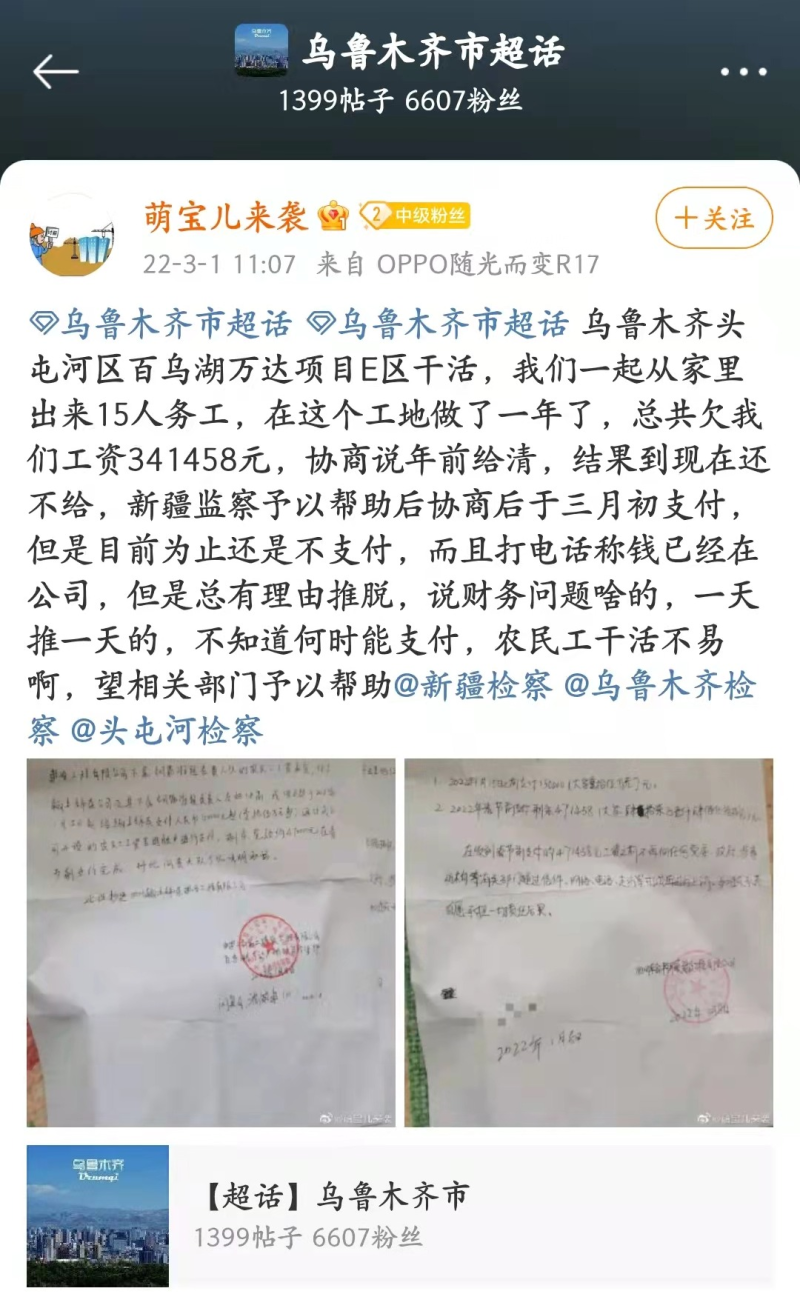This screenshot has width=800, height=1311.
Task: Open 萌宝儿来袭's profile avatar
Action: pos(71,236)
